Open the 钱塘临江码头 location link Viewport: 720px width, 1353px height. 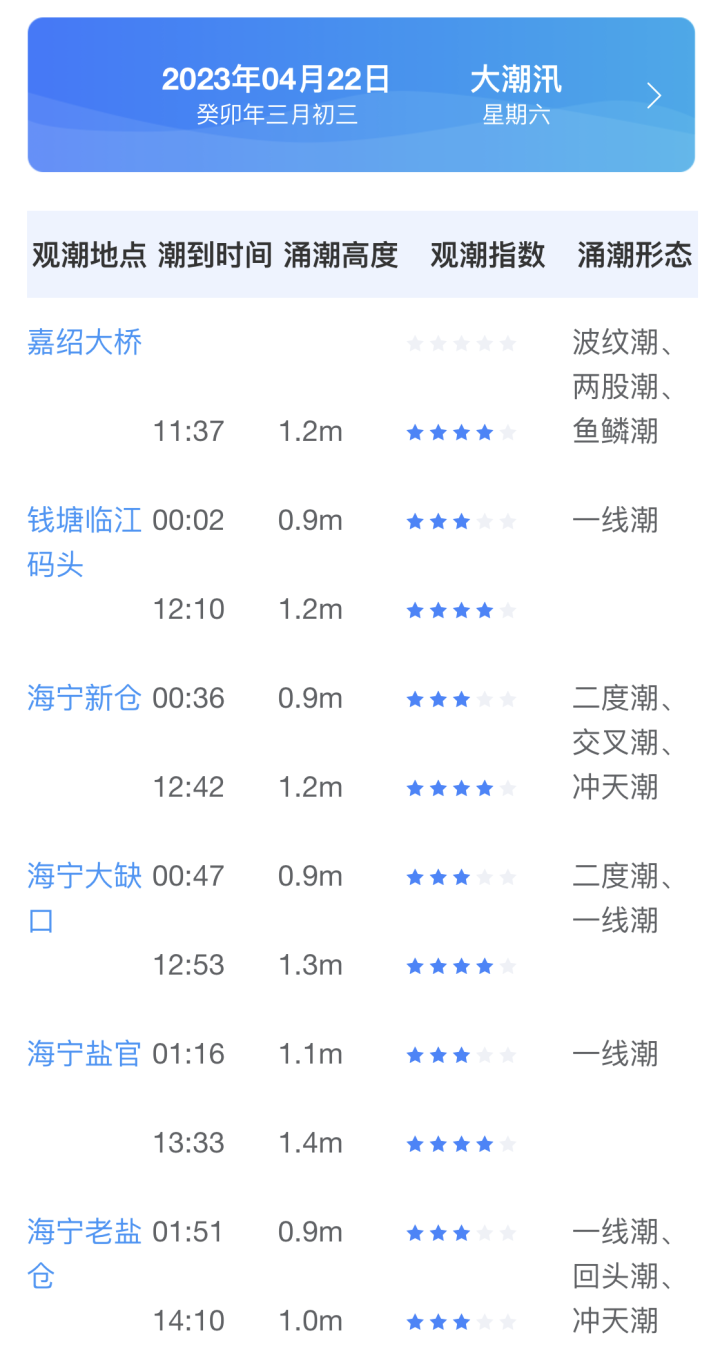click(x=85, y=542)
